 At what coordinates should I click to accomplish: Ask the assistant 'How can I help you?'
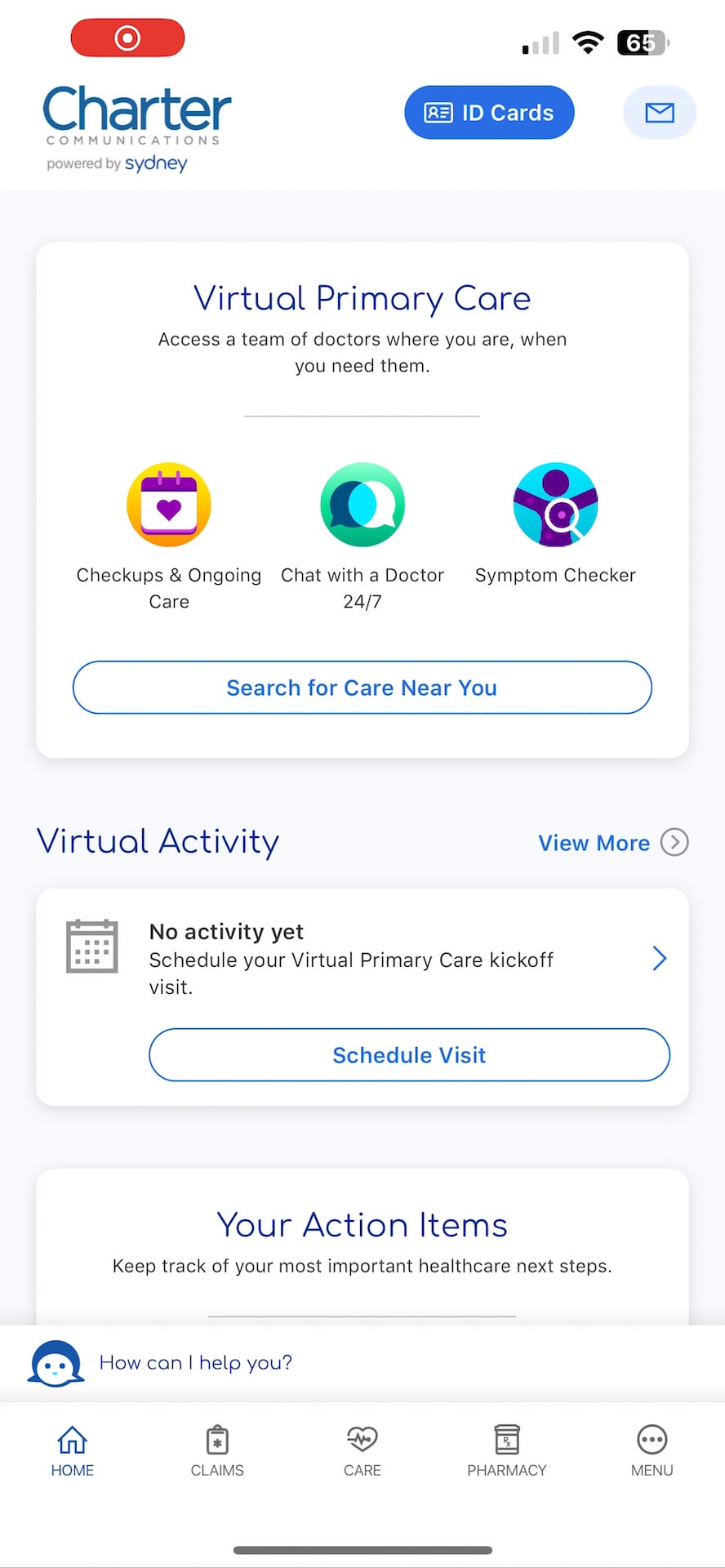pyautogui.click(x=196, y=1363)
